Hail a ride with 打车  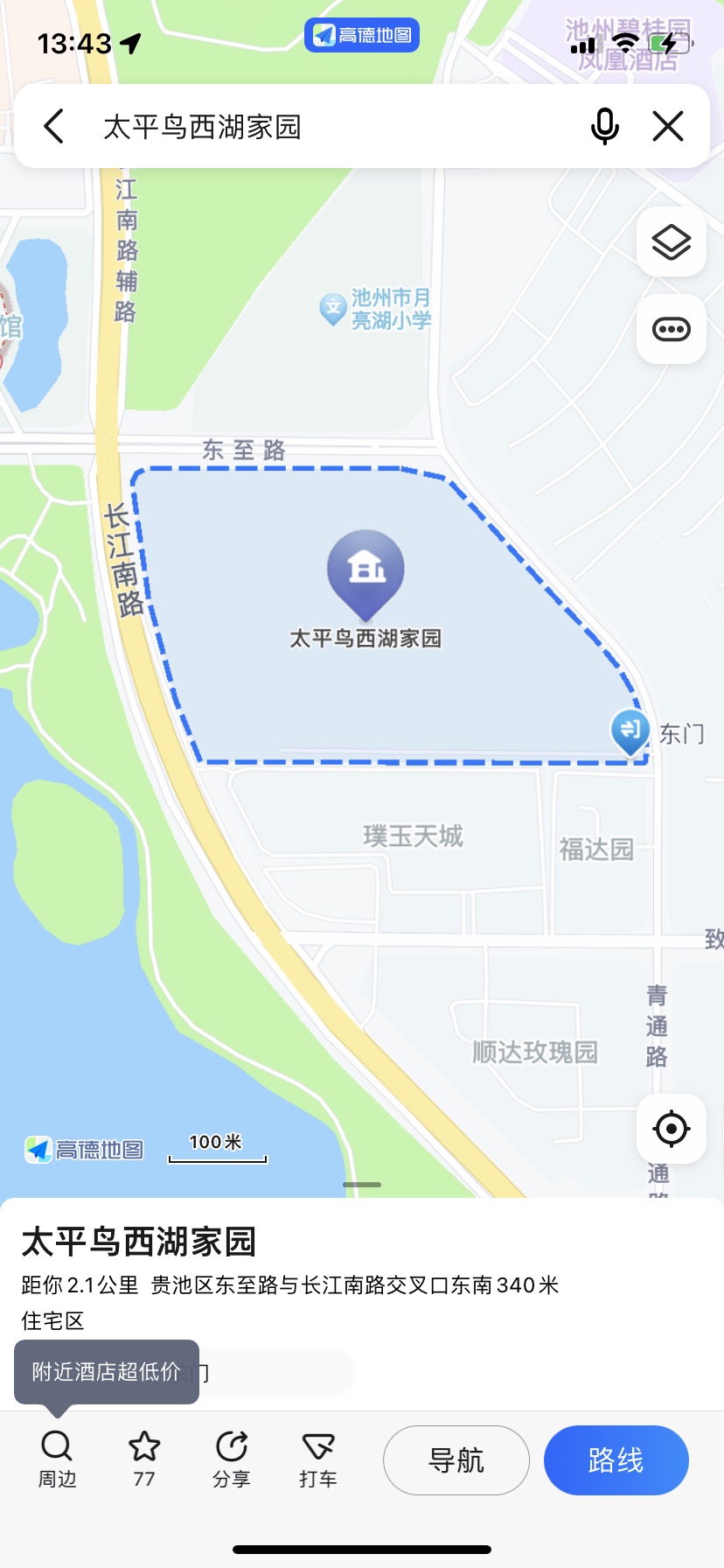[x=318, y=1459]
